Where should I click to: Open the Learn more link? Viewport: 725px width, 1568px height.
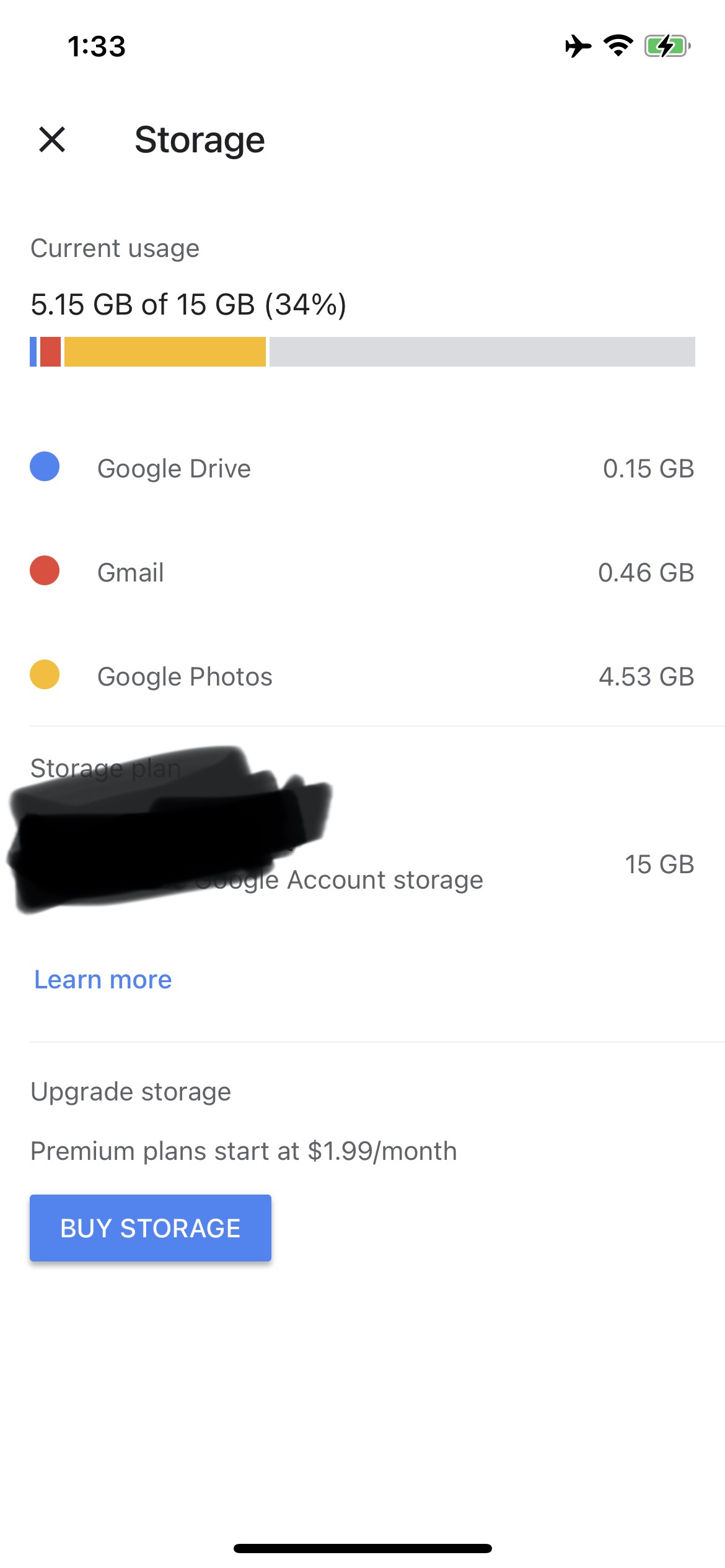tap(103, 980)
